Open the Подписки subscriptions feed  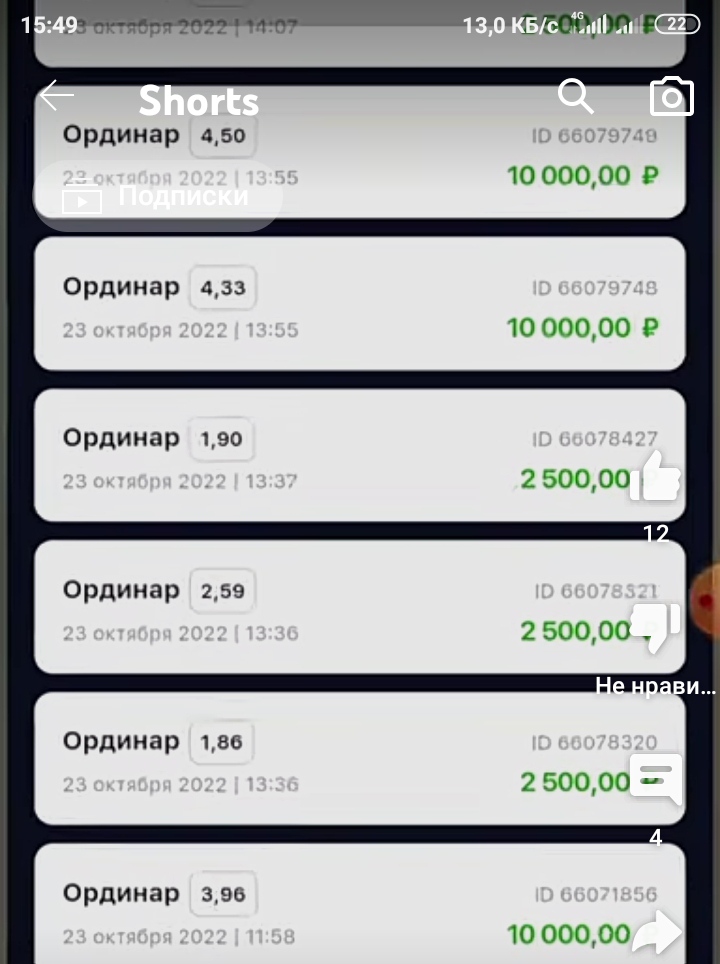point(158,197)
